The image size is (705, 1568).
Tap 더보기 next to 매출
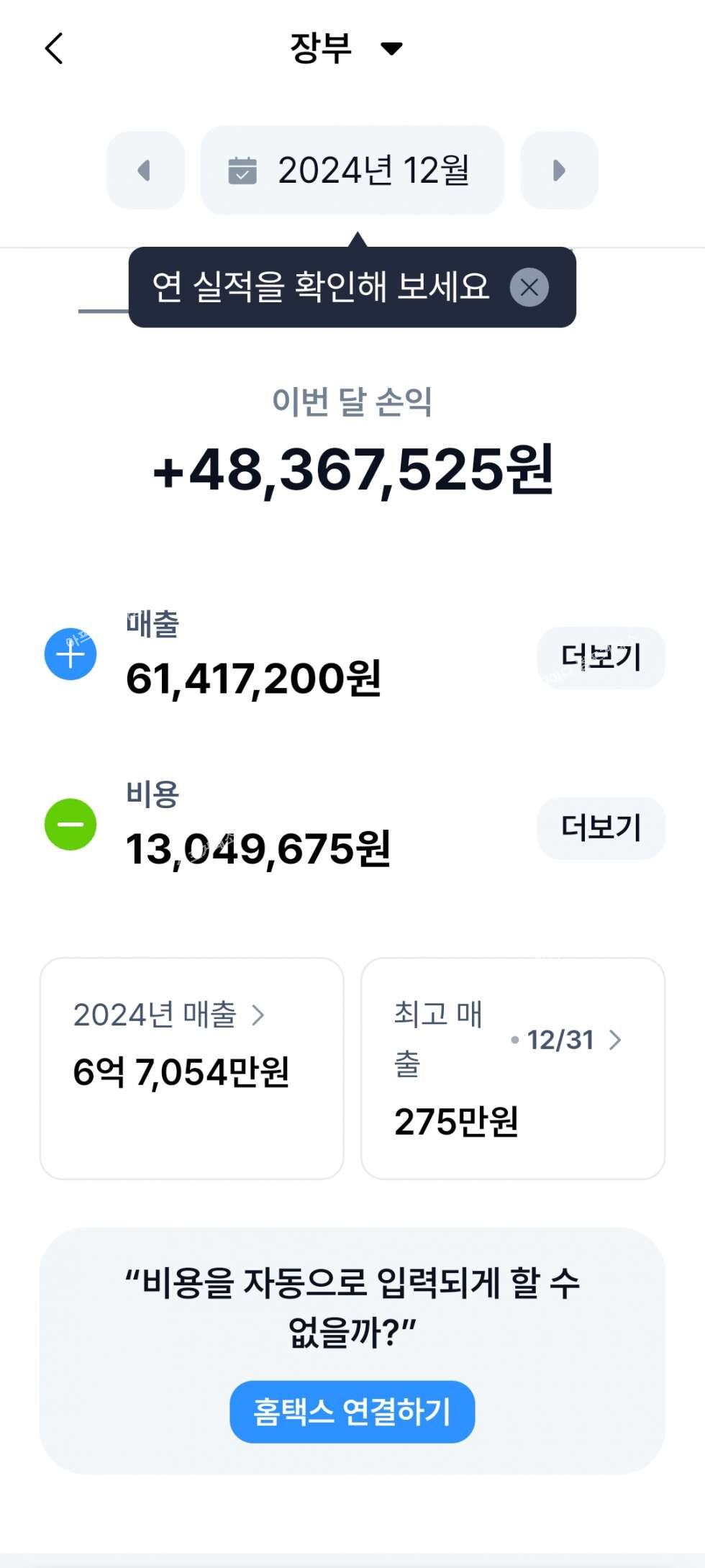(x=601, y=657)
